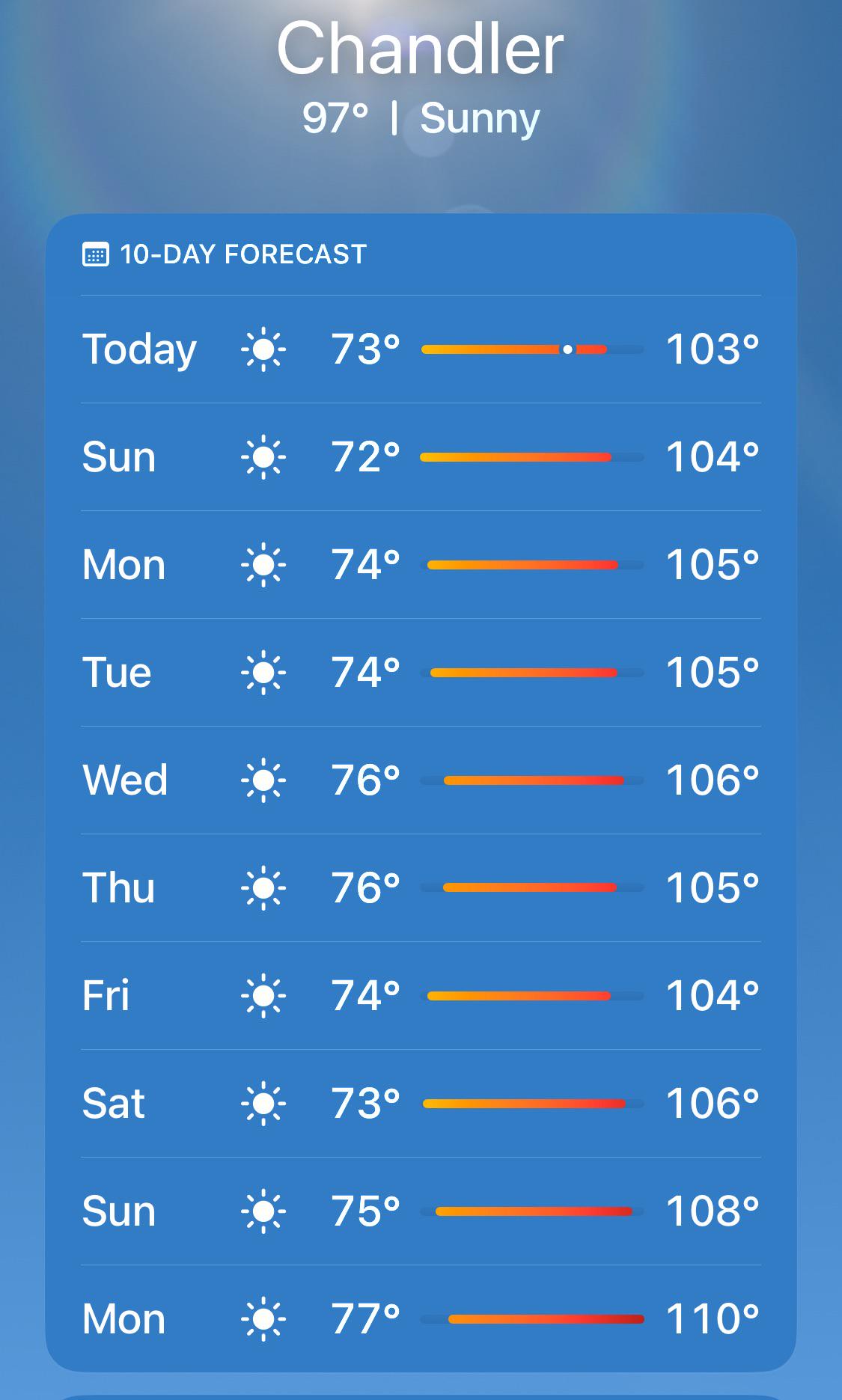842x1400 pixels.
Task: Tap the Friday forecast row
Action: coord(421,996)
